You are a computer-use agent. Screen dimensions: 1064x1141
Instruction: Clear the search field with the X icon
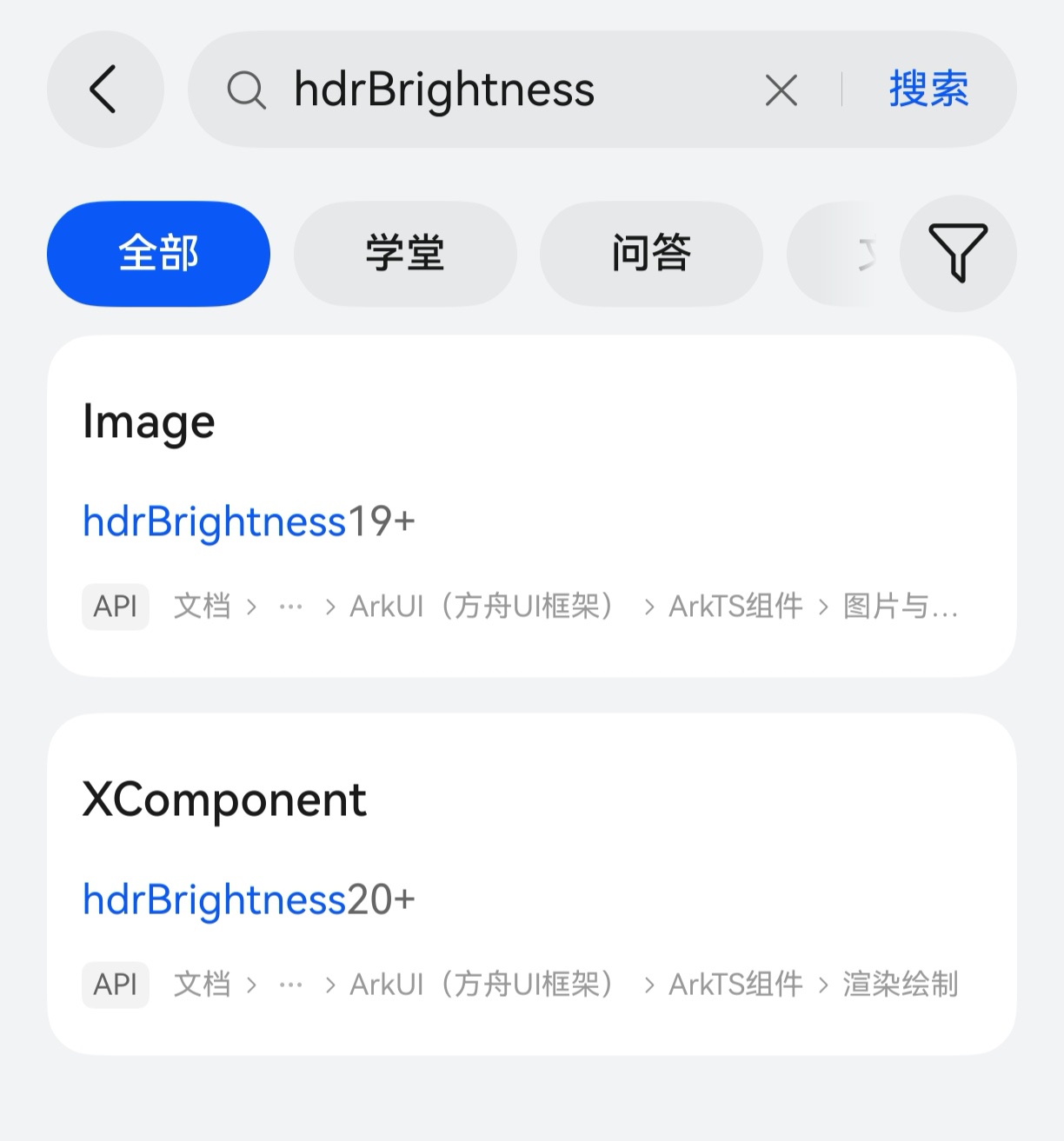[x=780, y=90]
